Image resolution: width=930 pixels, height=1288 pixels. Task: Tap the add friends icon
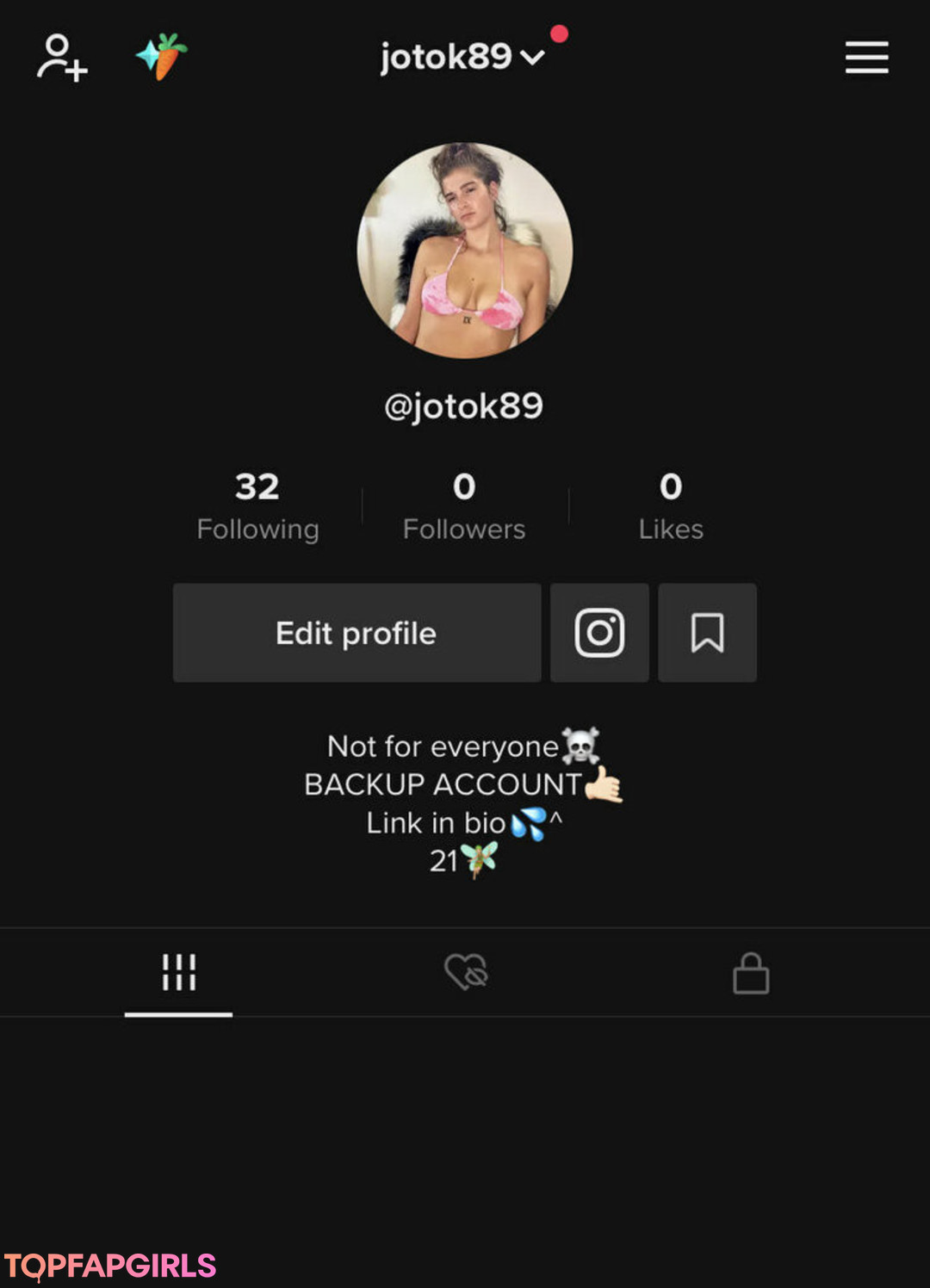click(61, 58)
